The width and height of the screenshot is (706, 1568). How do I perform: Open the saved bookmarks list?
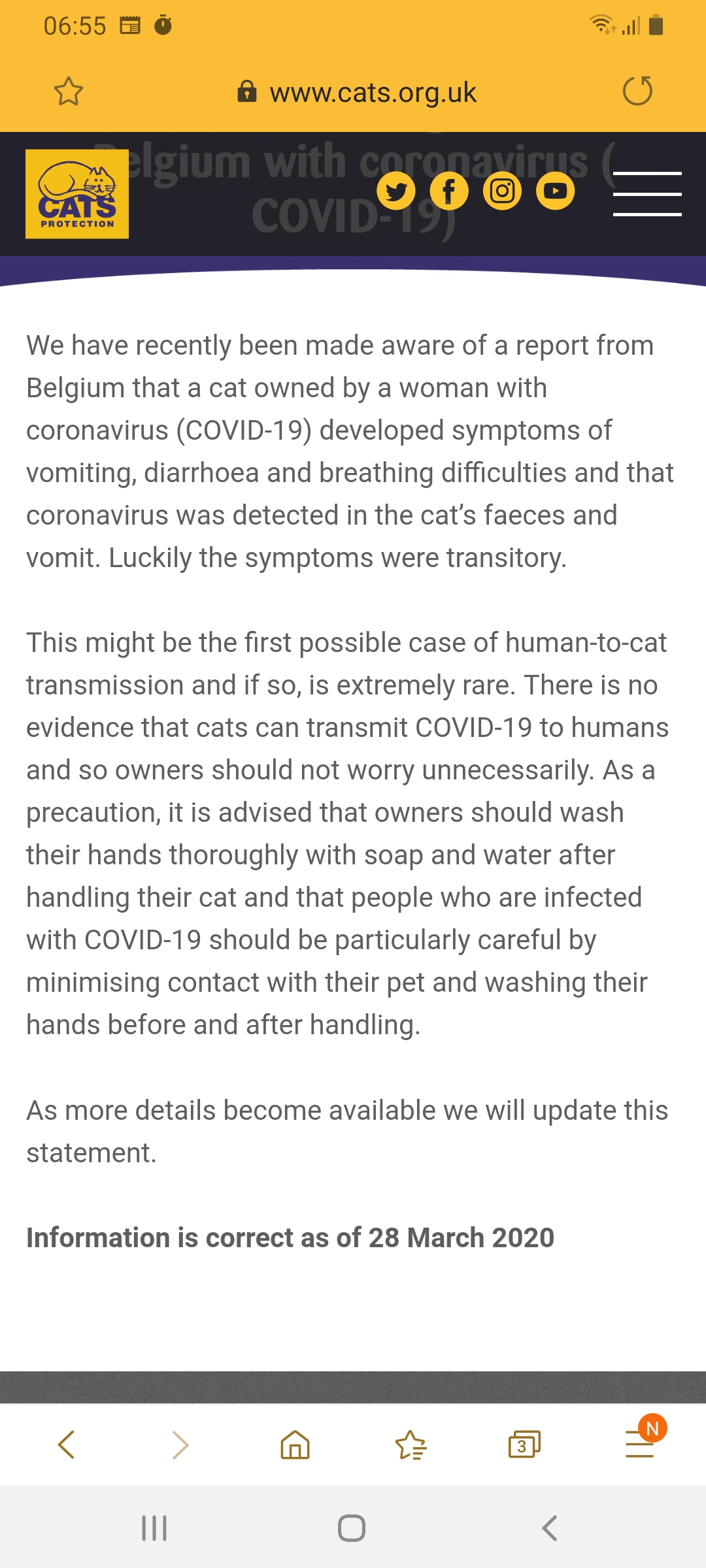coord(411,1445)
